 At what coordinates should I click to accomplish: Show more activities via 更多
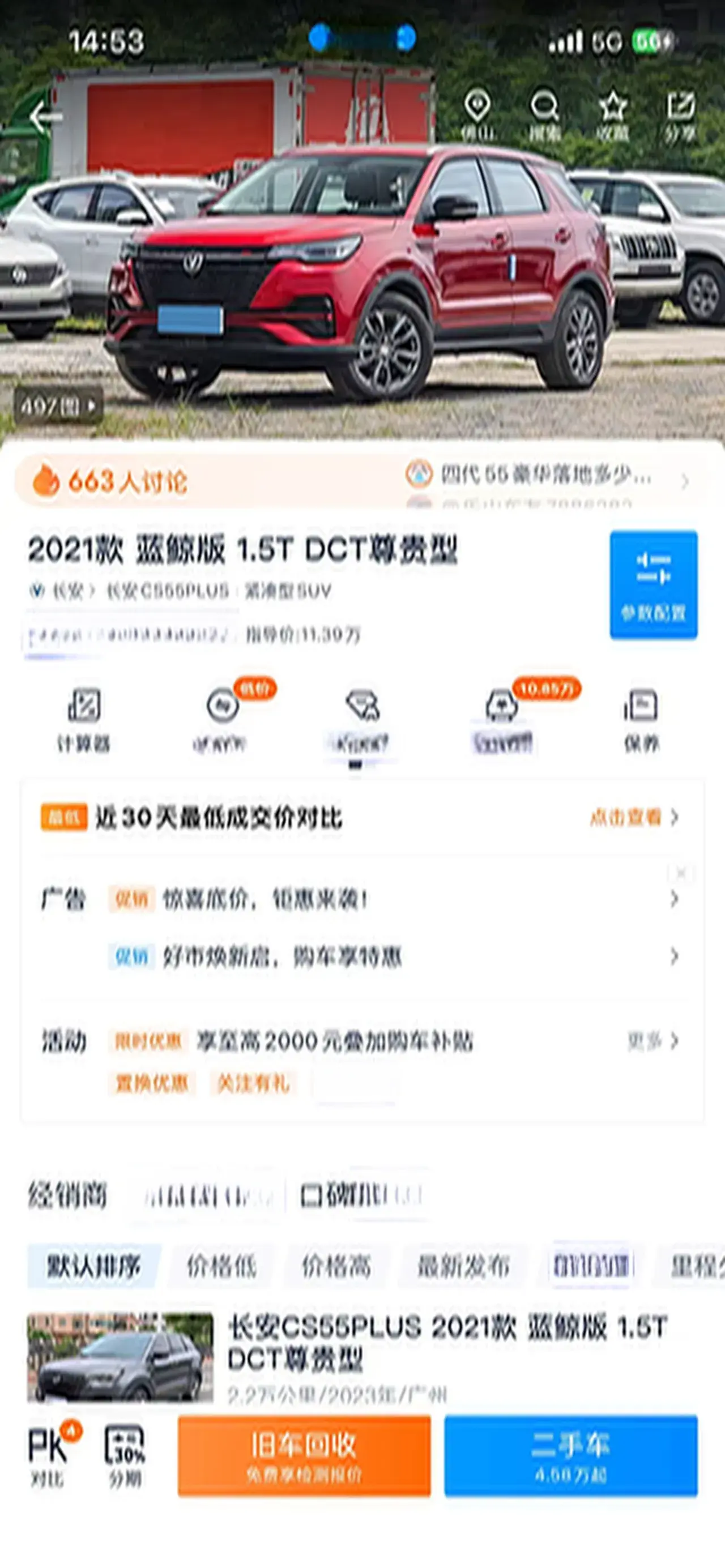pyautogui.click(x=652, y=1041)
